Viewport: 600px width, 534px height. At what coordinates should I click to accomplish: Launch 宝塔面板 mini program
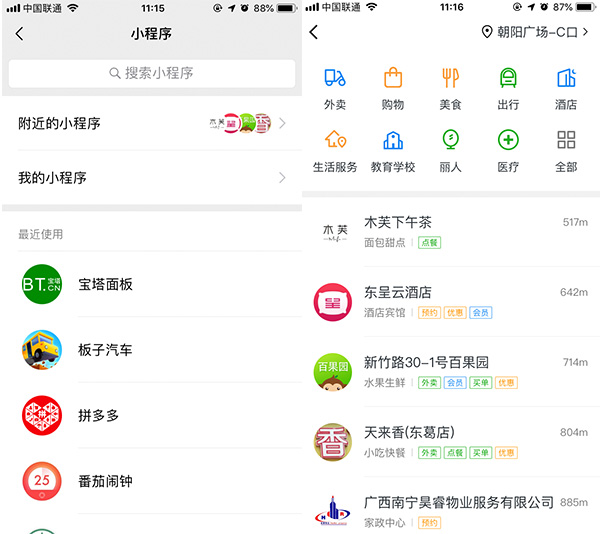coord(105,284)
